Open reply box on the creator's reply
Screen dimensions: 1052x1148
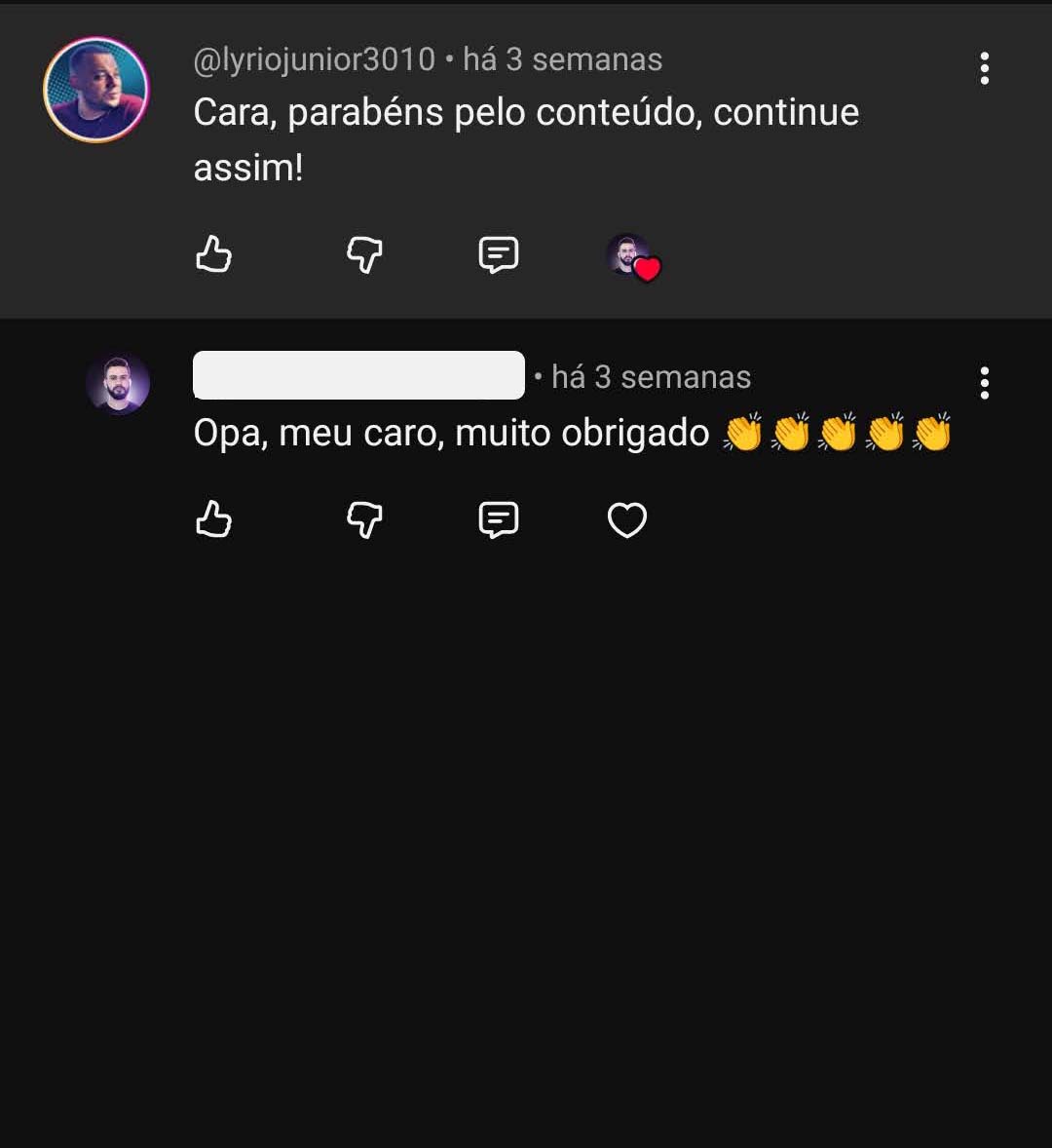498,519
